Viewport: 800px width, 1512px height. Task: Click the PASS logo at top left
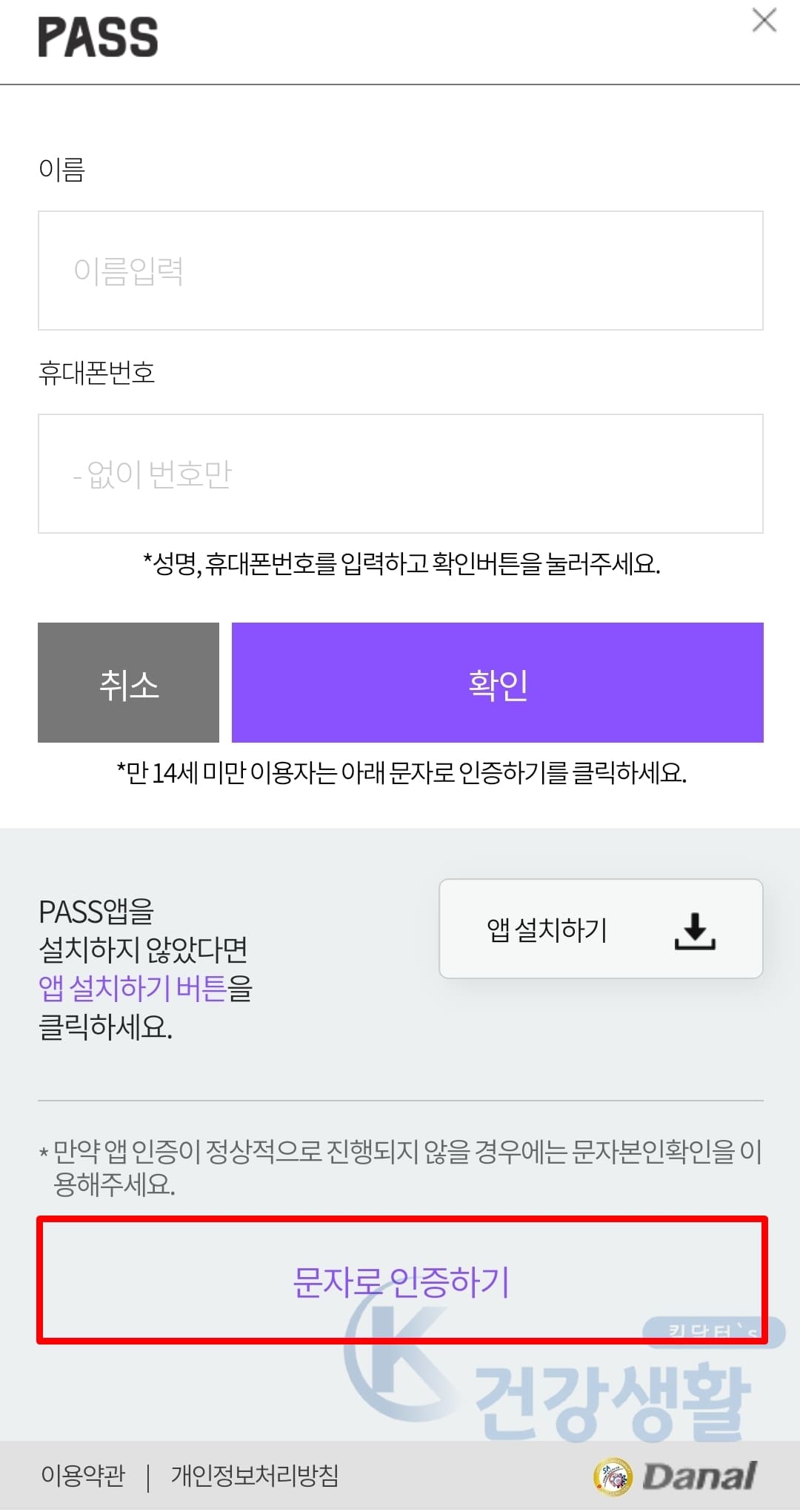point(99,37)
